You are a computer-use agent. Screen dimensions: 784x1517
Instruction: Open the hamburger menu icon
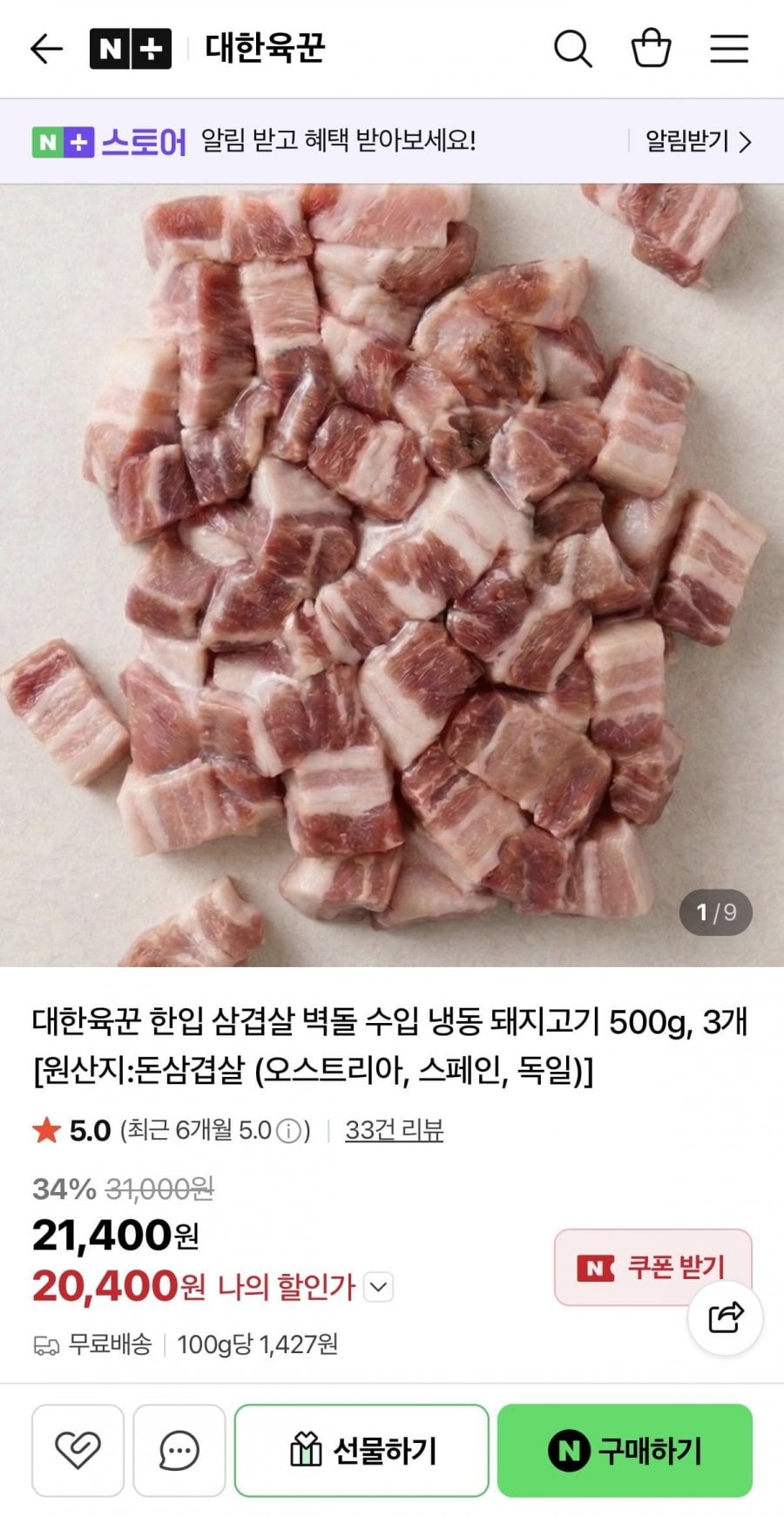tap(728, 50)
